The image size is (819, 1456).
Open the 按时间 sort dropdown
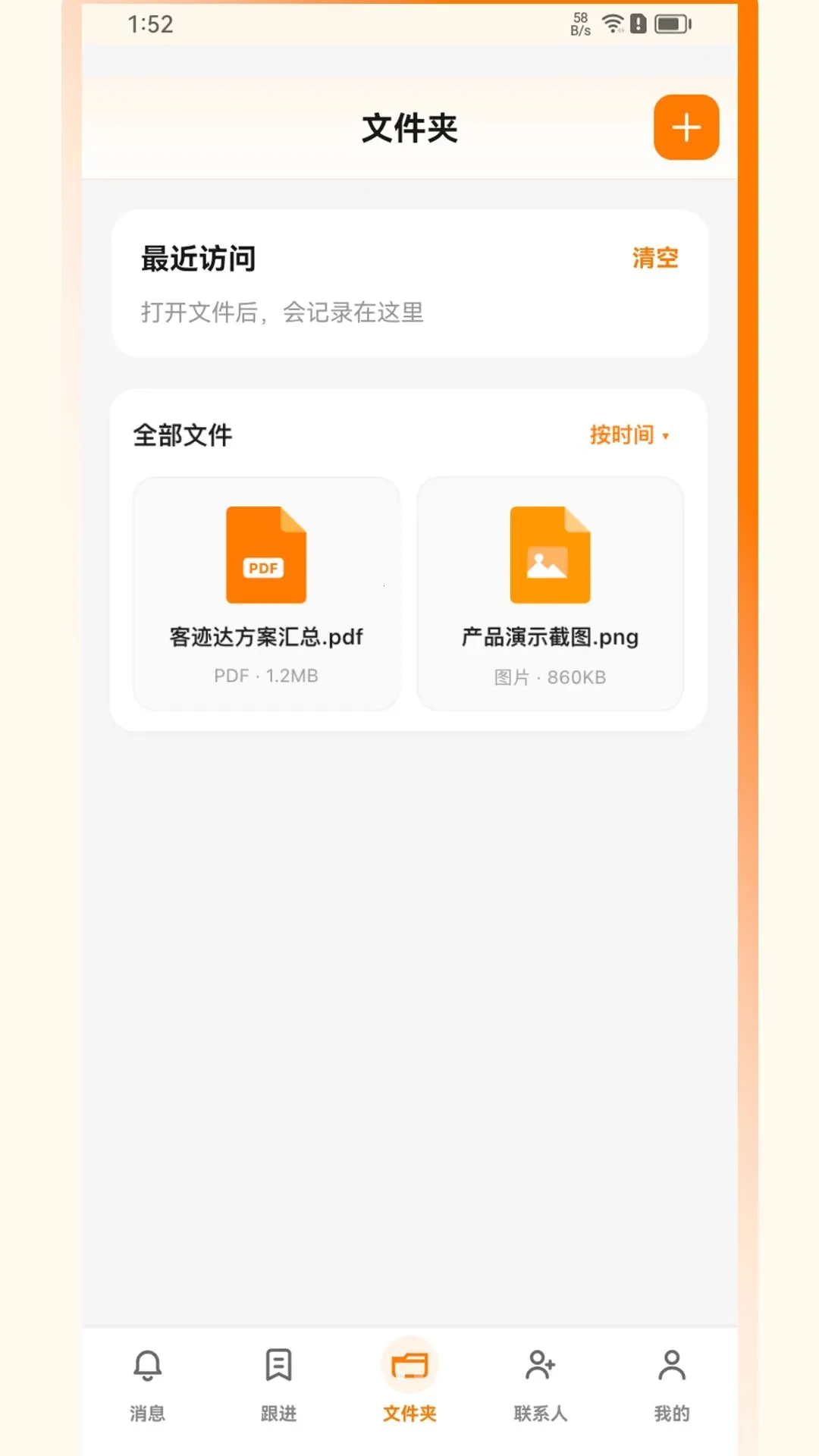tap(629, 435)
